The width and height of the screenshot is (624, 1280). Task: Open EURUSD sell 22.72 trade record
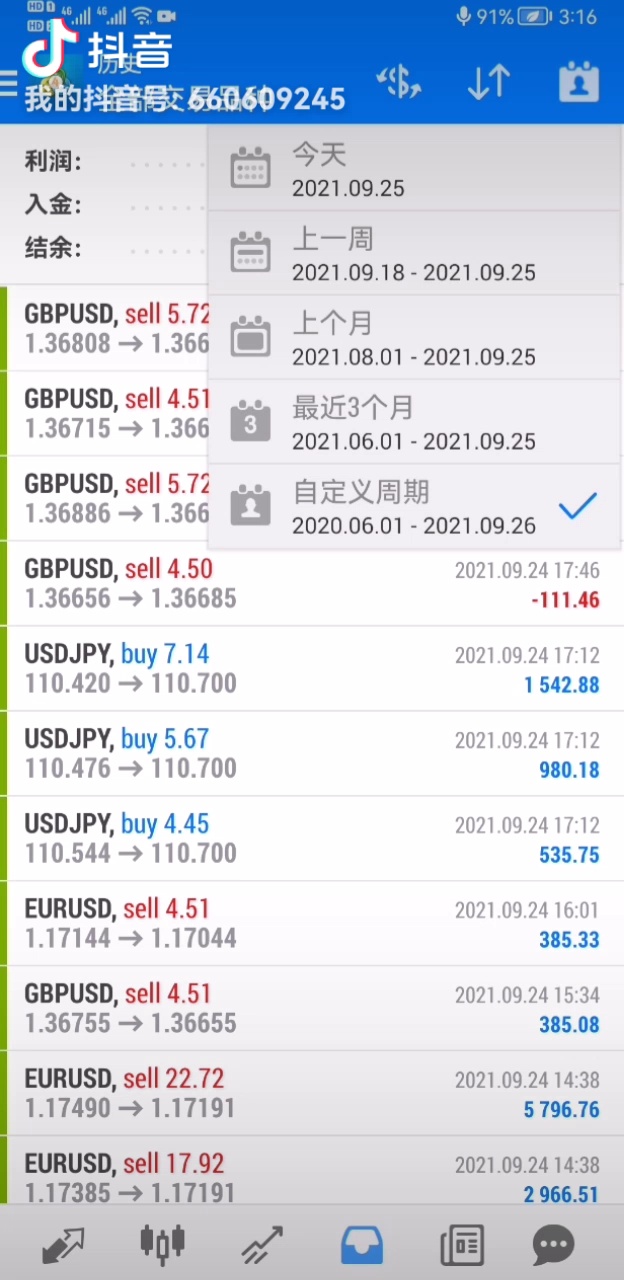[312, 1094]
